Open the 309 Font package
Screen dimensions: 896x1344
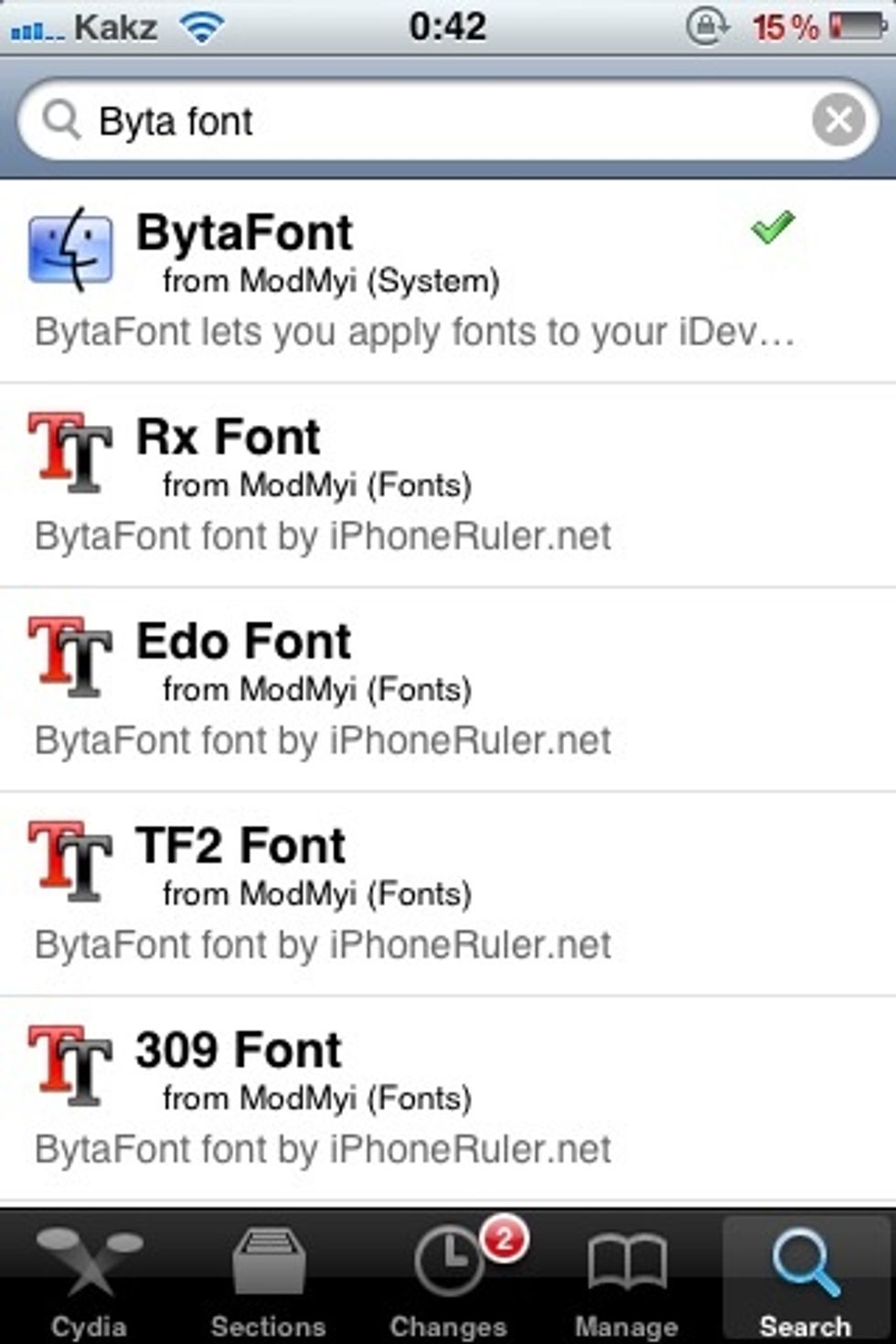coord(411,1098)
